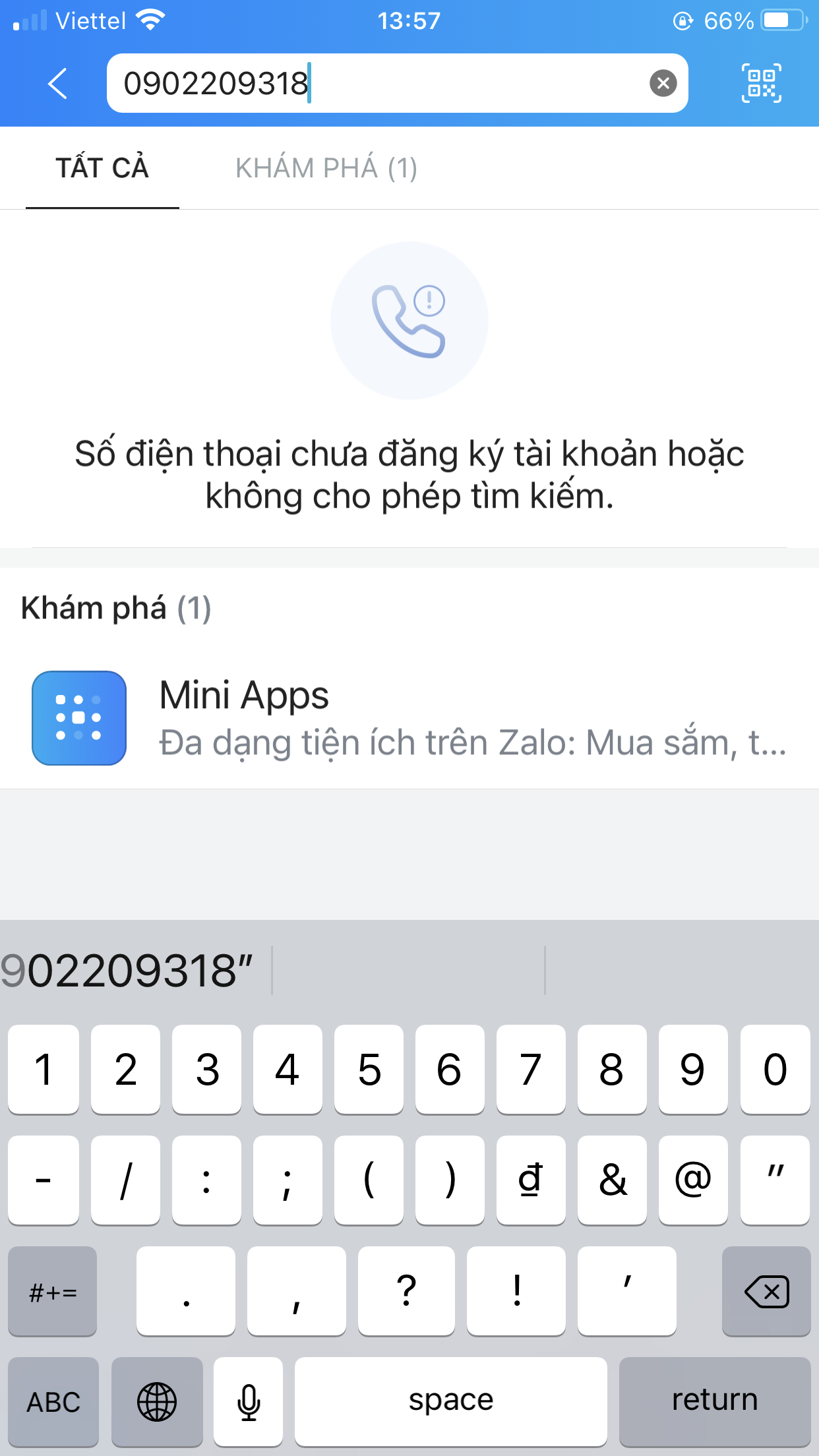Tap the keyboard backspace key

(766, 1291)
